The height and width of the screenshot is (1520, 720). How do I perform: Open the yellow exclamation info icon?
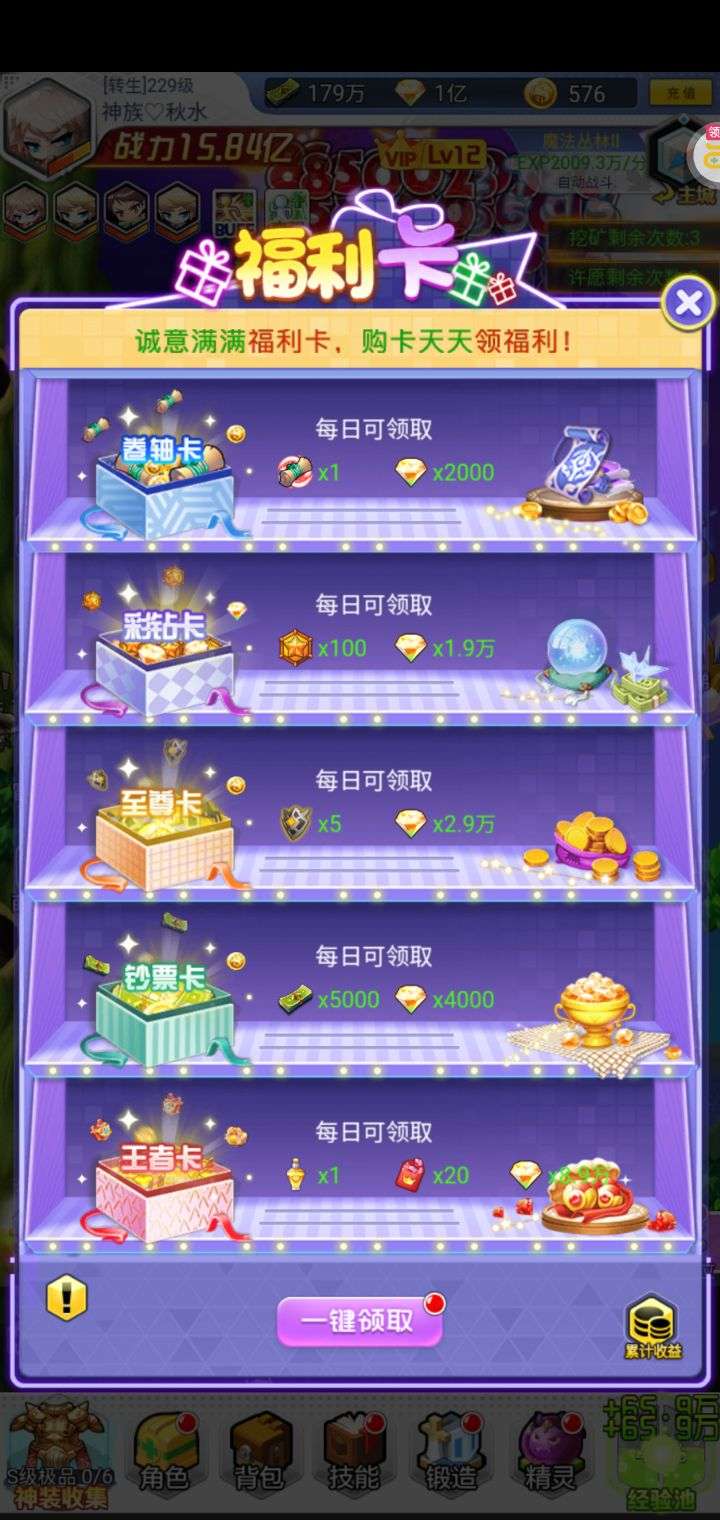pos(67,1299)
